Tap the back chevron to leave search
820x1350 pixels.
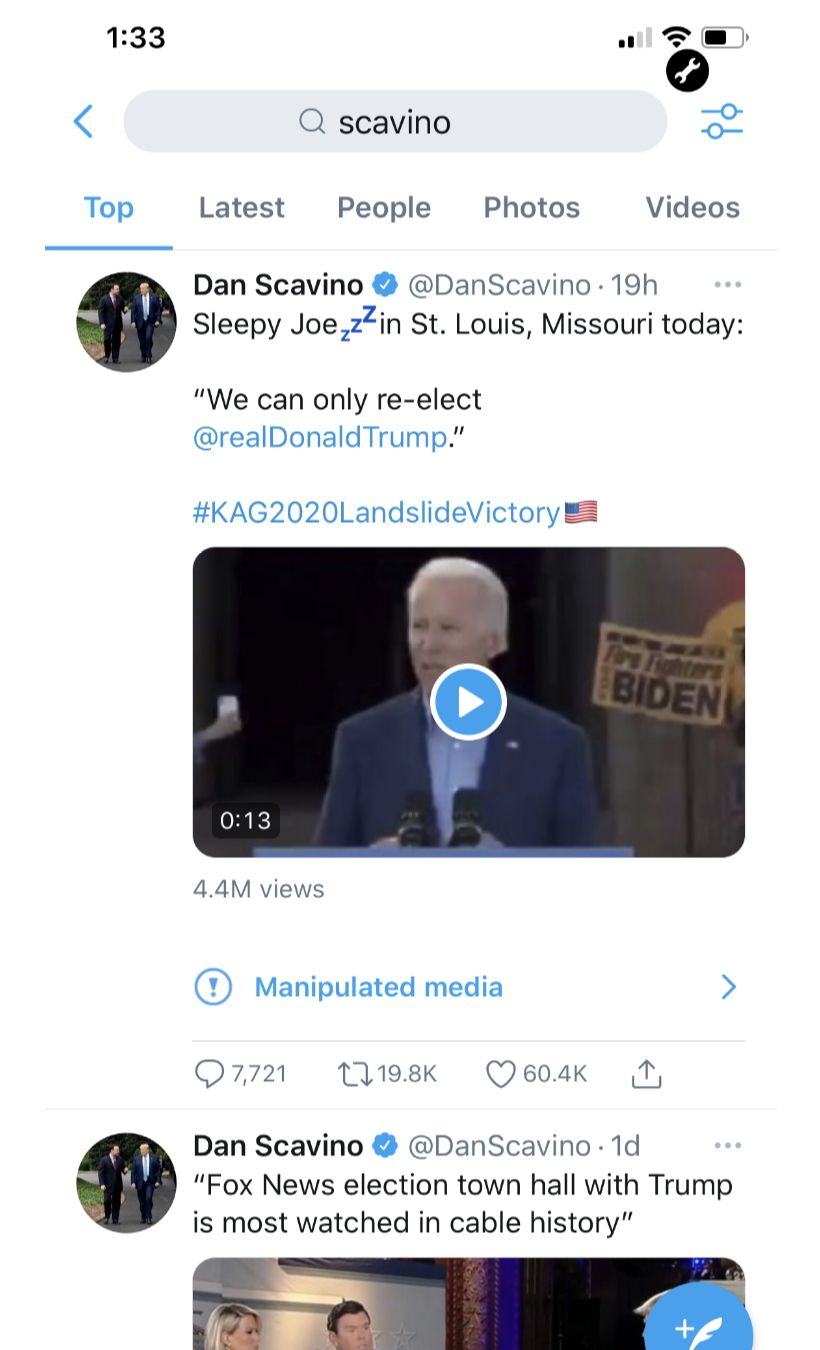pyautogui.click(x=83, y=121)
